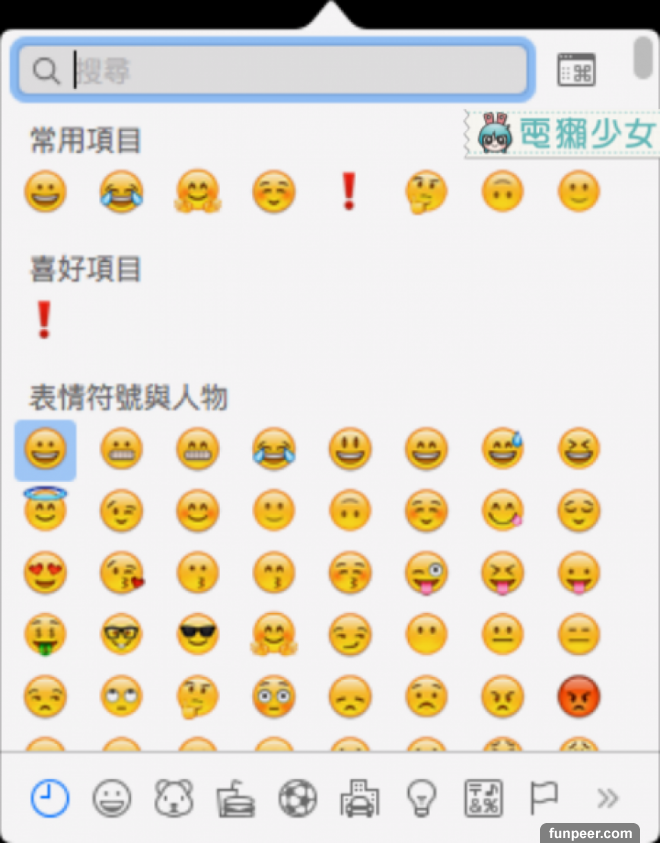Focus the emoji search field
The width and height of the screenshot is (660, 843).
pyautogui.click(x=290, y=71)
